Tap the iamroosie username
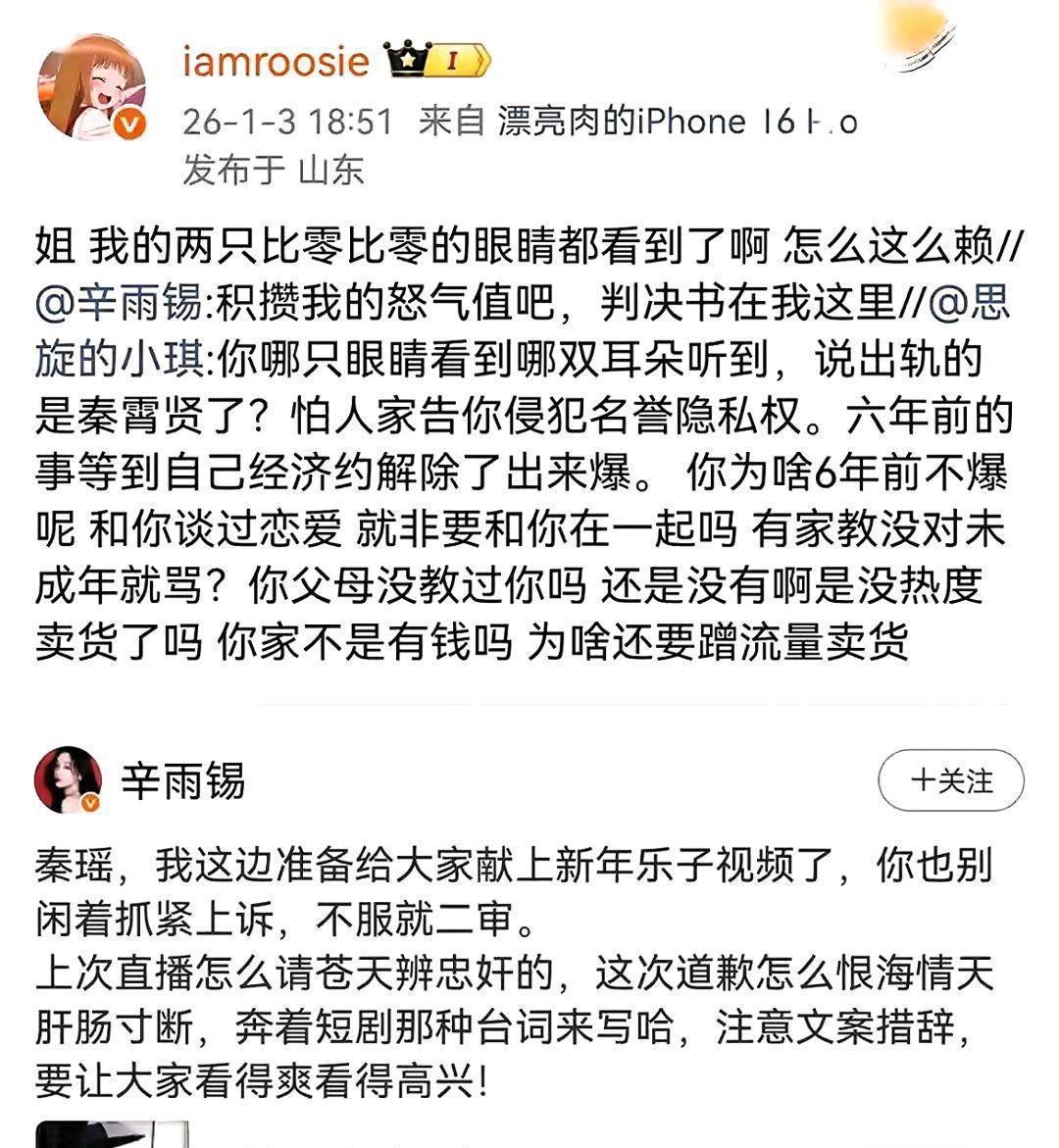The image size is (1059, 1148). [276, 61]
